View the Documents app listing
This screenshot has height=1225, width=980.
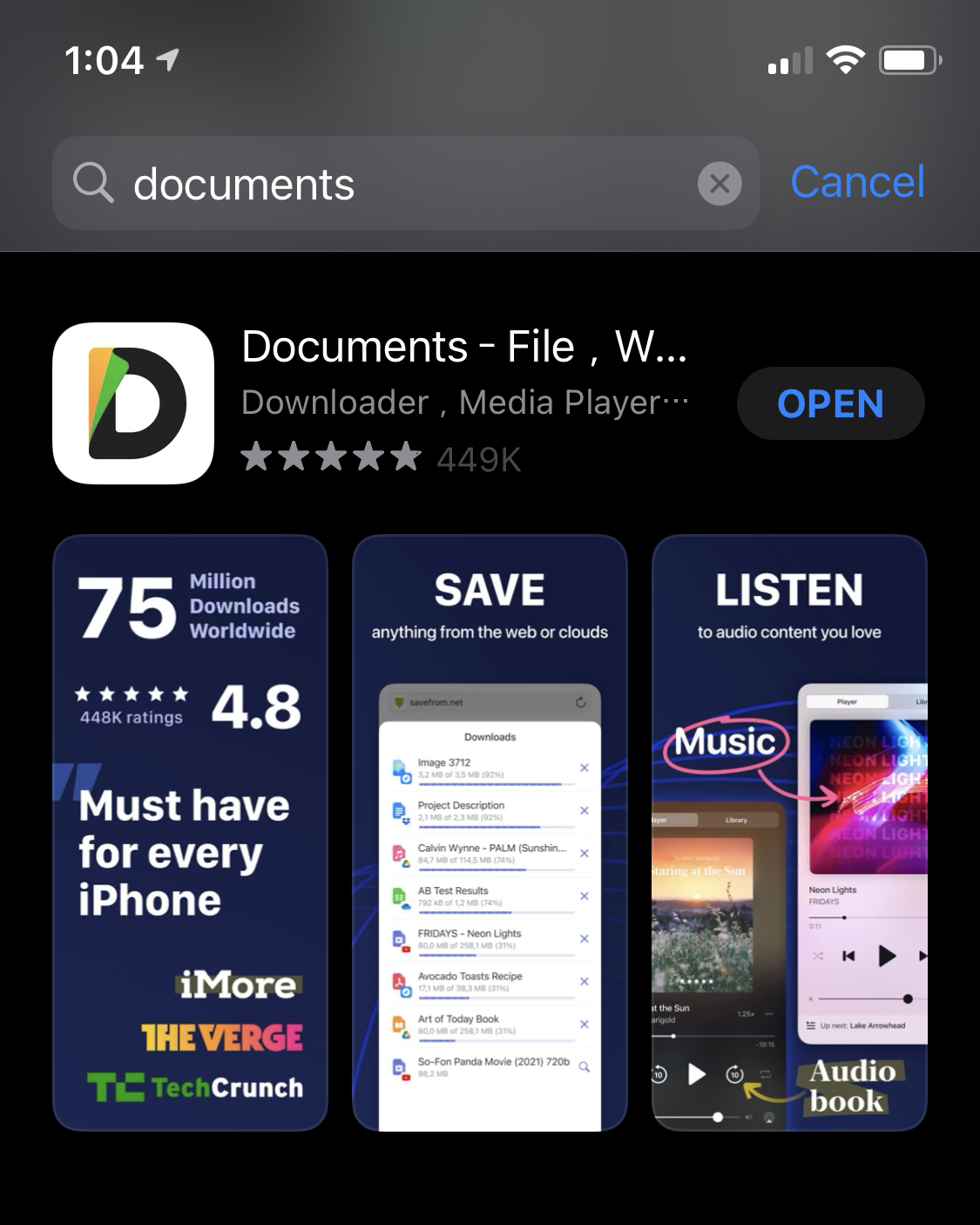[x=464, y=348]
